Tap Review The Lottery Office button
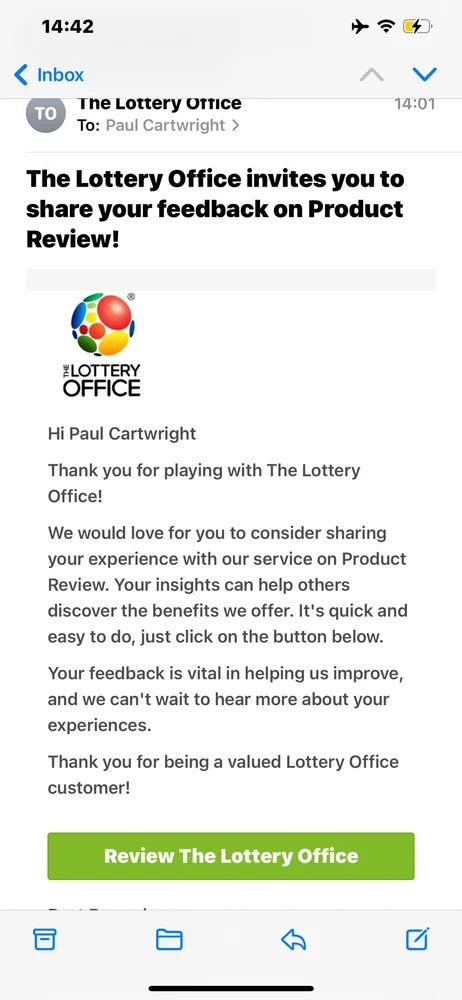Screen dimensions: 462x1000 click(231, 856)
